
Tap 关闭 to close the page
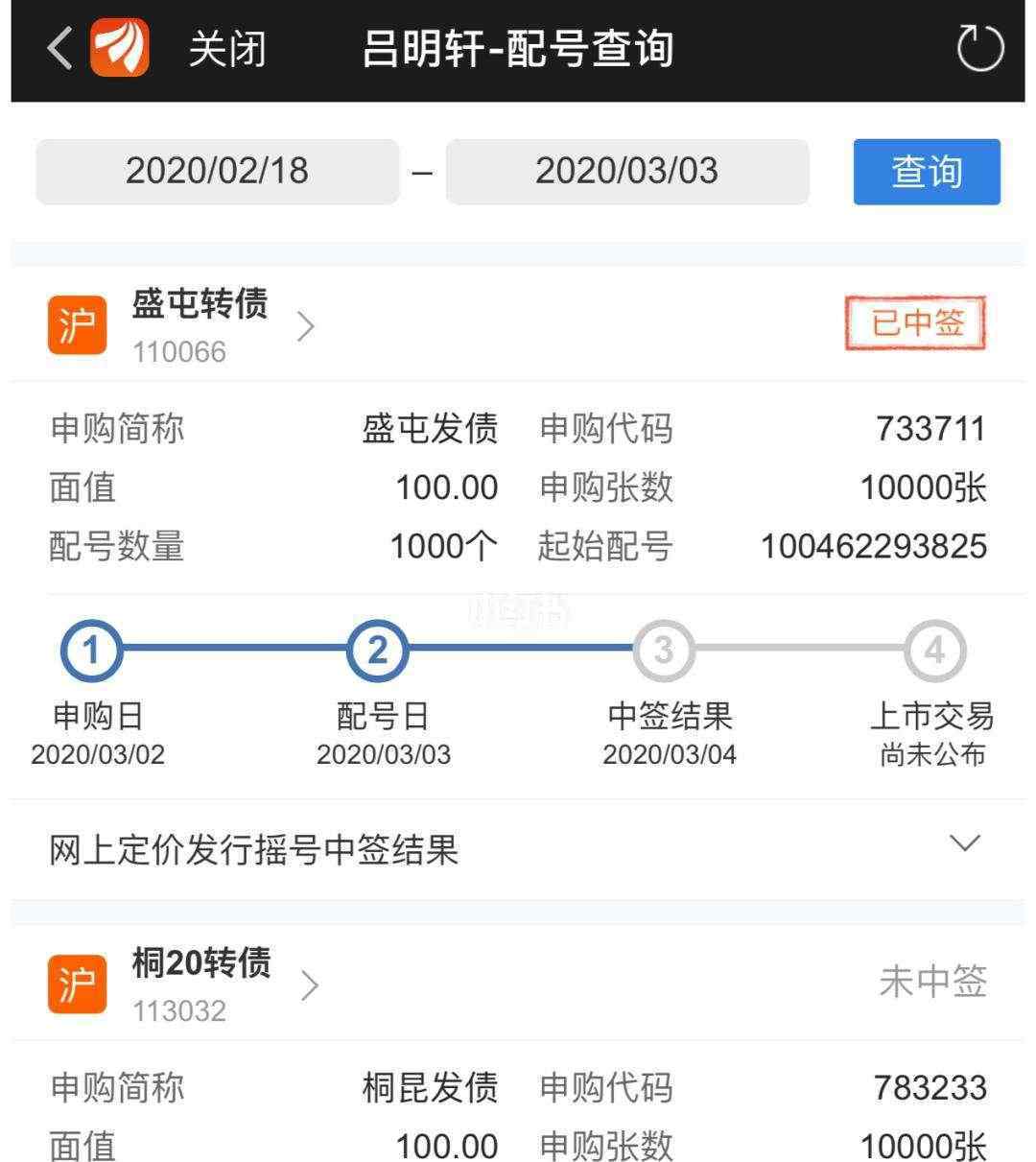[x=226, y=49]
